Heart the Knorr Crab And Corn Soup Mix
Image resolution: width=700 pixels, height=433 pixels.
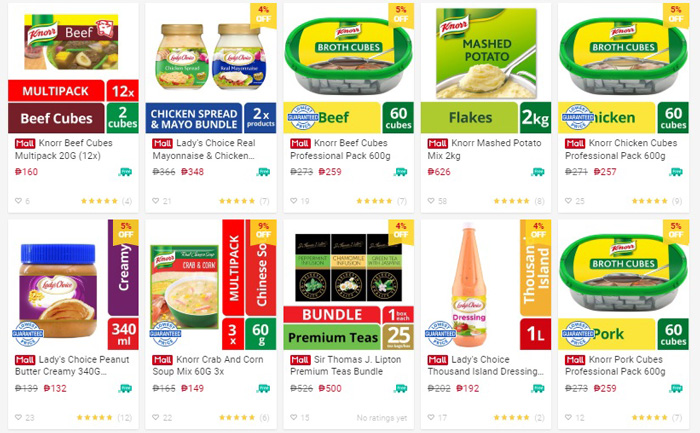tap(156, 417)
